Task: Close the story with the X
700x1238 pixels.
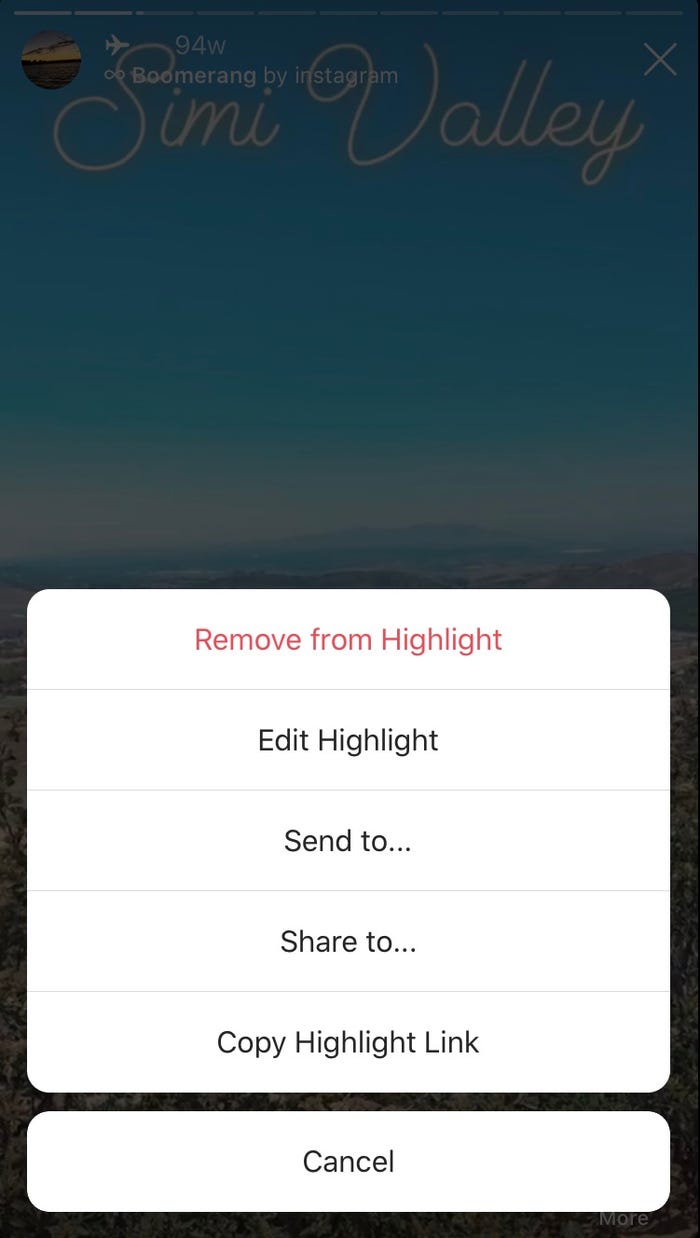Action: [x=660, y=60]
